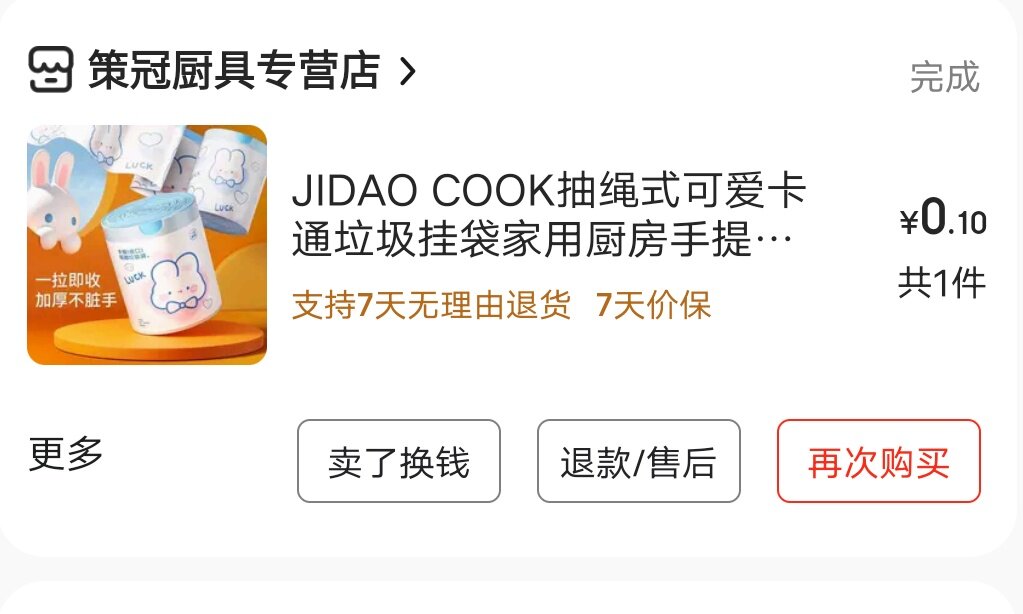The image size is (1023, 614).
Task: Tap 更多 for more order options
Action: (66, 455)
